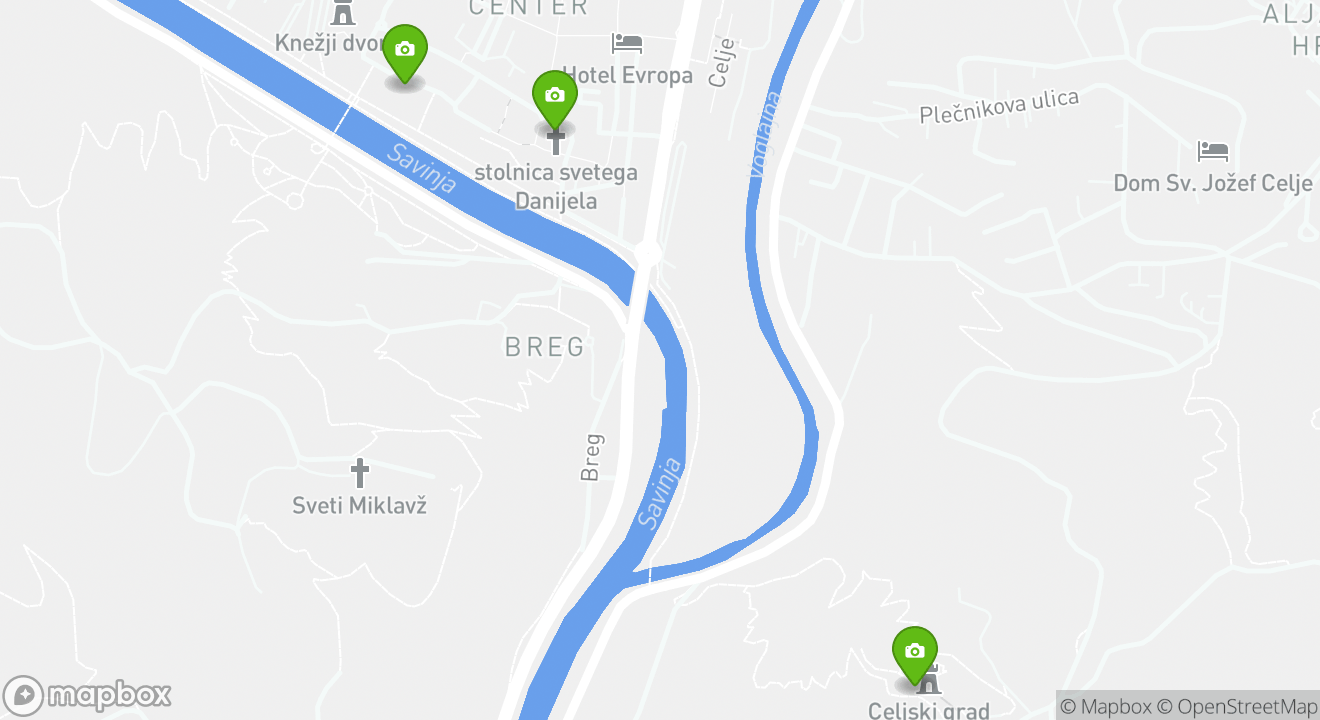1320x720 pixels.
Task: Tap the photo pin at stolnica svetega Danijela
Action: pos(555,96)
